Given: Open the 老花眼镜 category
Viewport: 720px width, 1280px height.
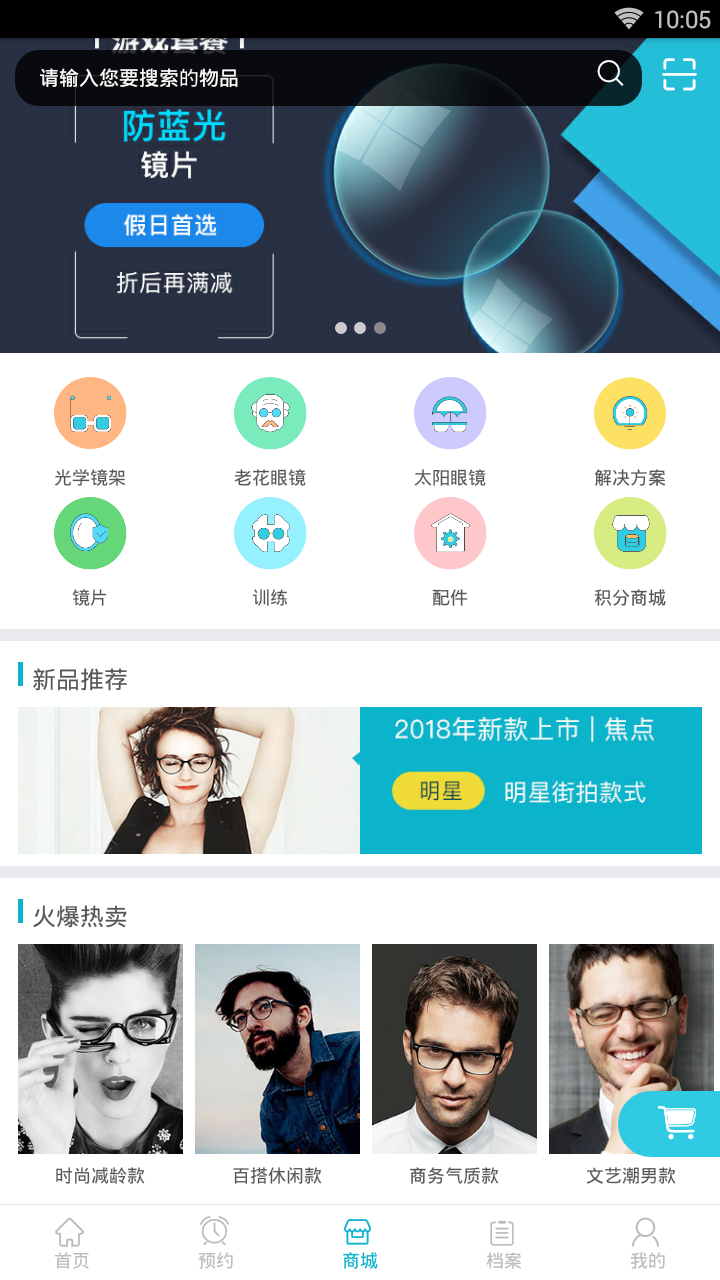Looking at the screenshot, I should tap(270, 432).
